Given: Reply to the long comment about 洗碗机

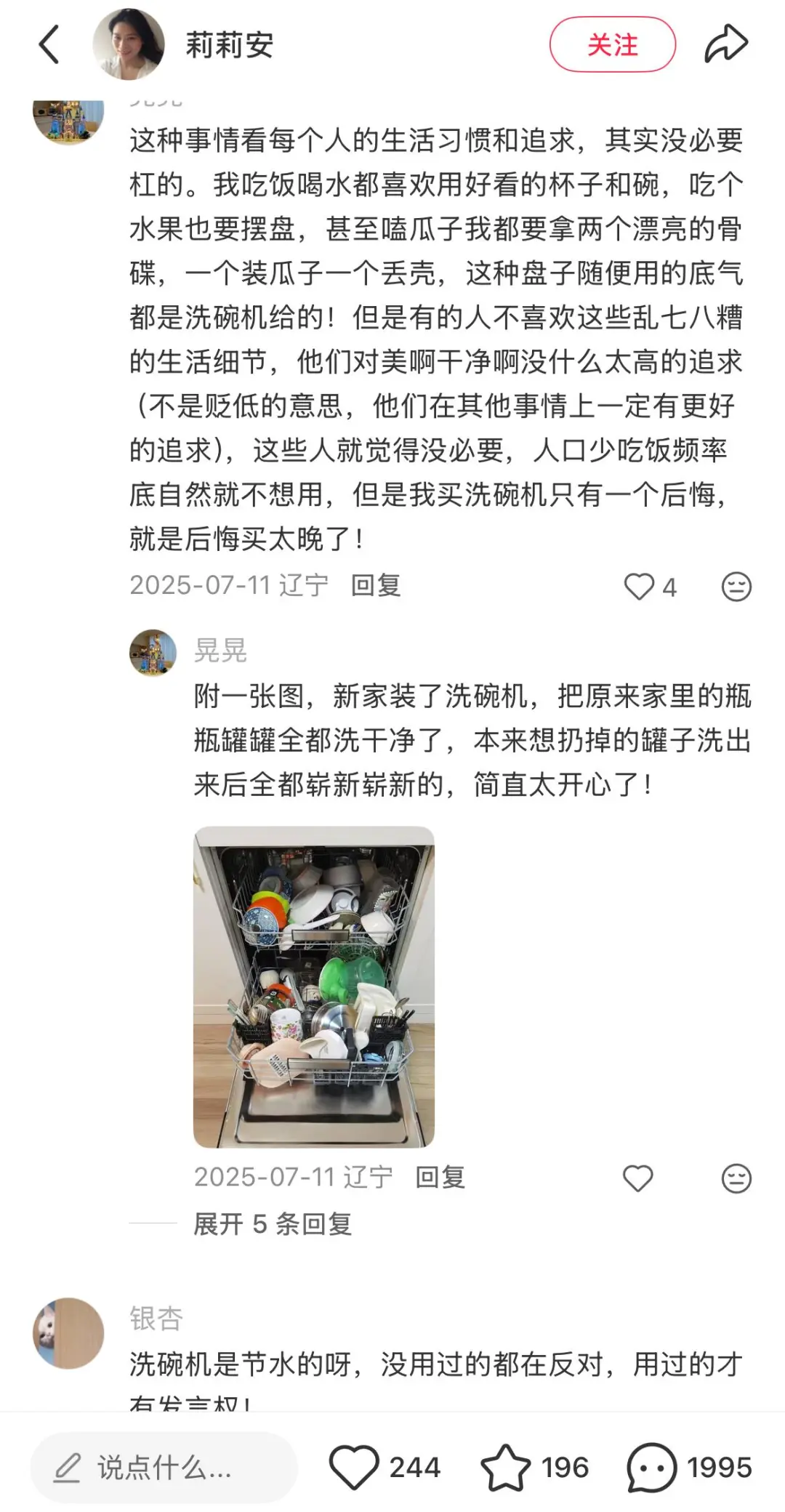Looking at the screenshot, I should 376,586.
